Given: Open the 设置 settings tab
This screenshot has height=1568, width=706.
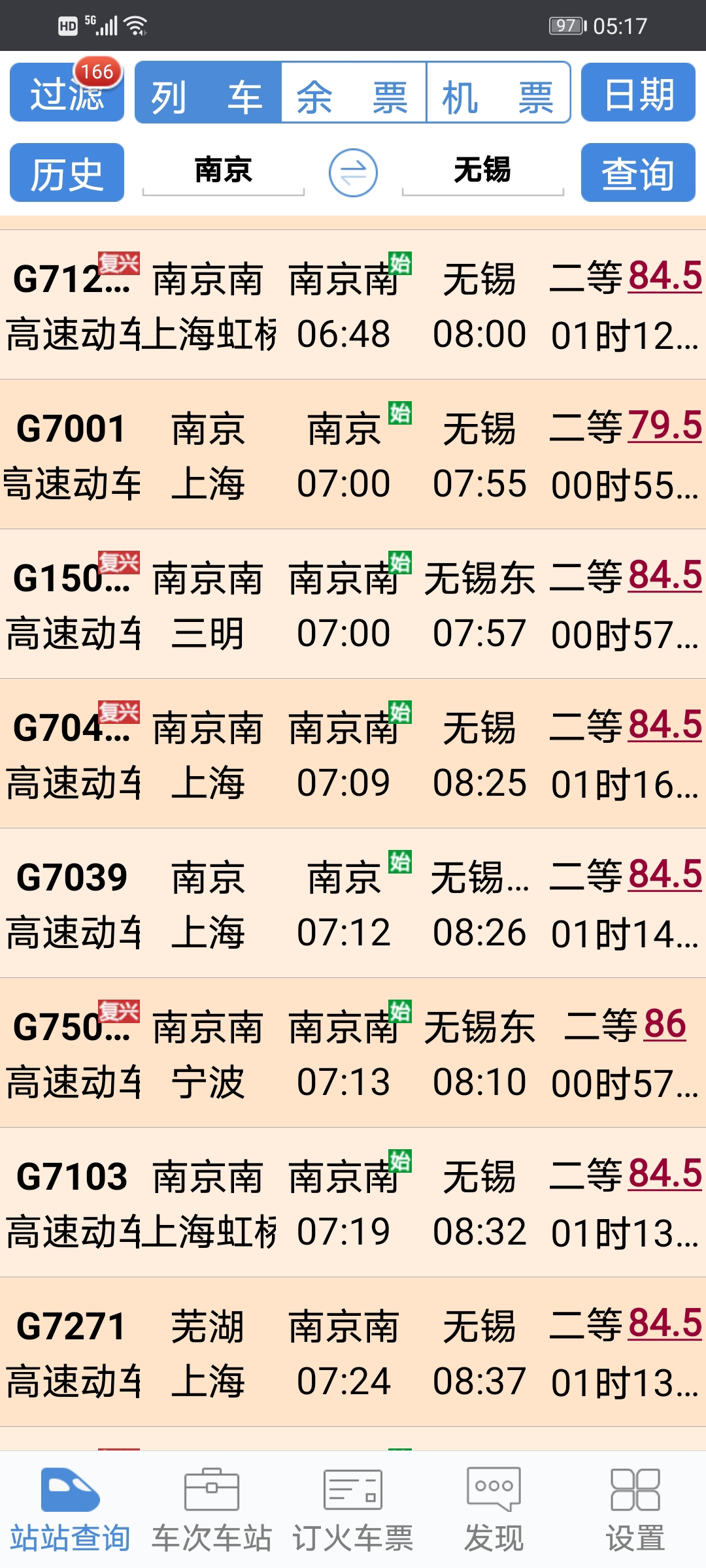Looking at the screenshot, I should pos(635,1509).
